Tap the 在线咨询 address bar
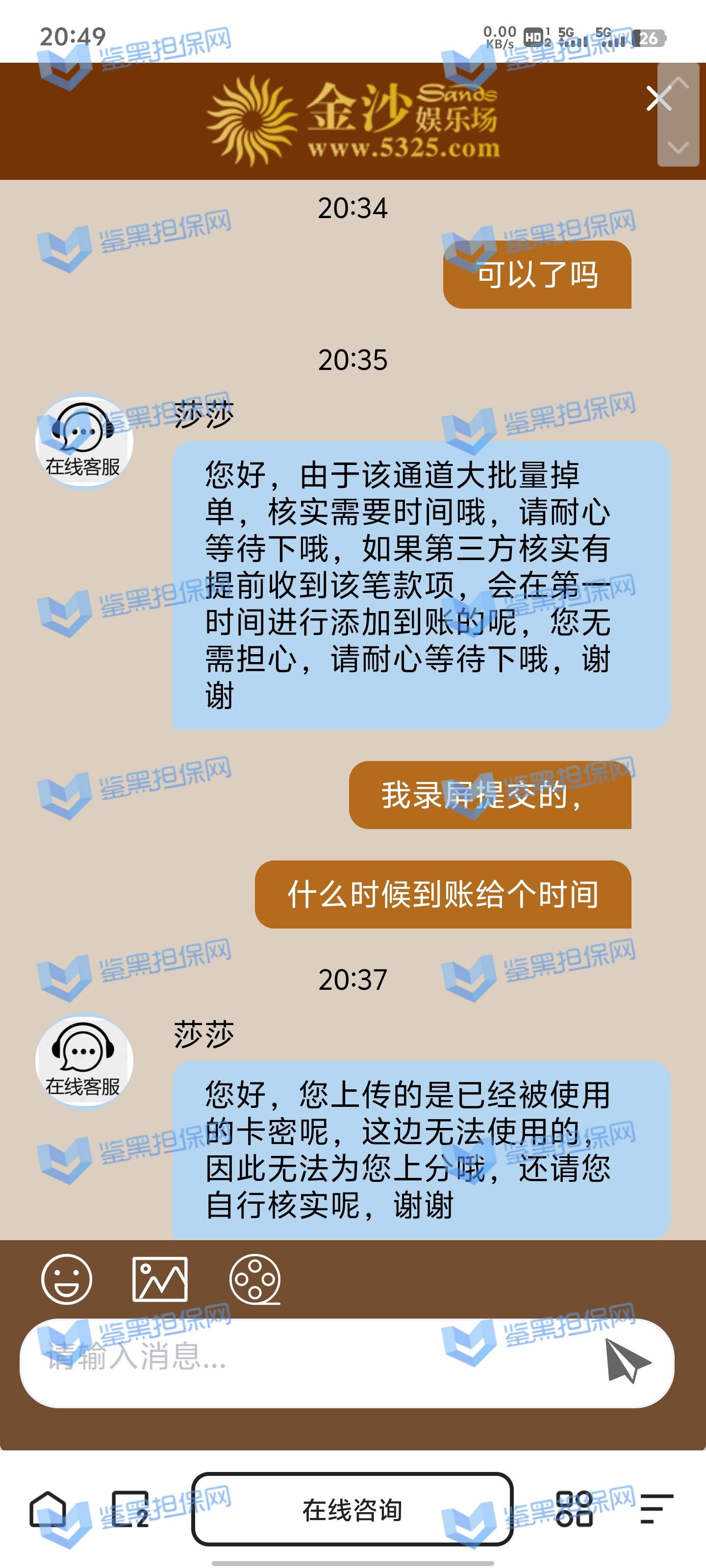The height and width of the screenshot is (1568, 706). 352,1509
